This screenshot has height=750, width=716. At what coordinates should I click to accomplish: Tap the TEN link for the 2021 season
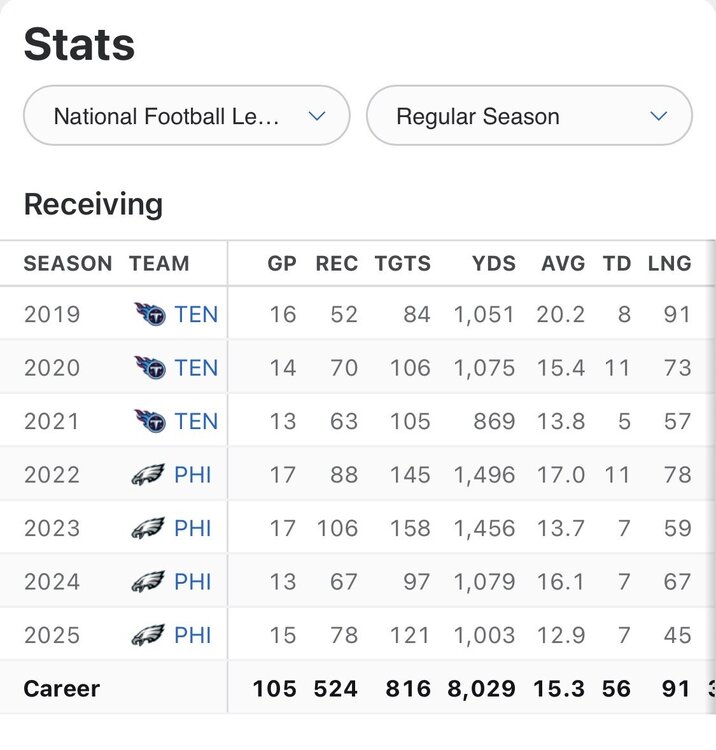click(x=195, y=421)
